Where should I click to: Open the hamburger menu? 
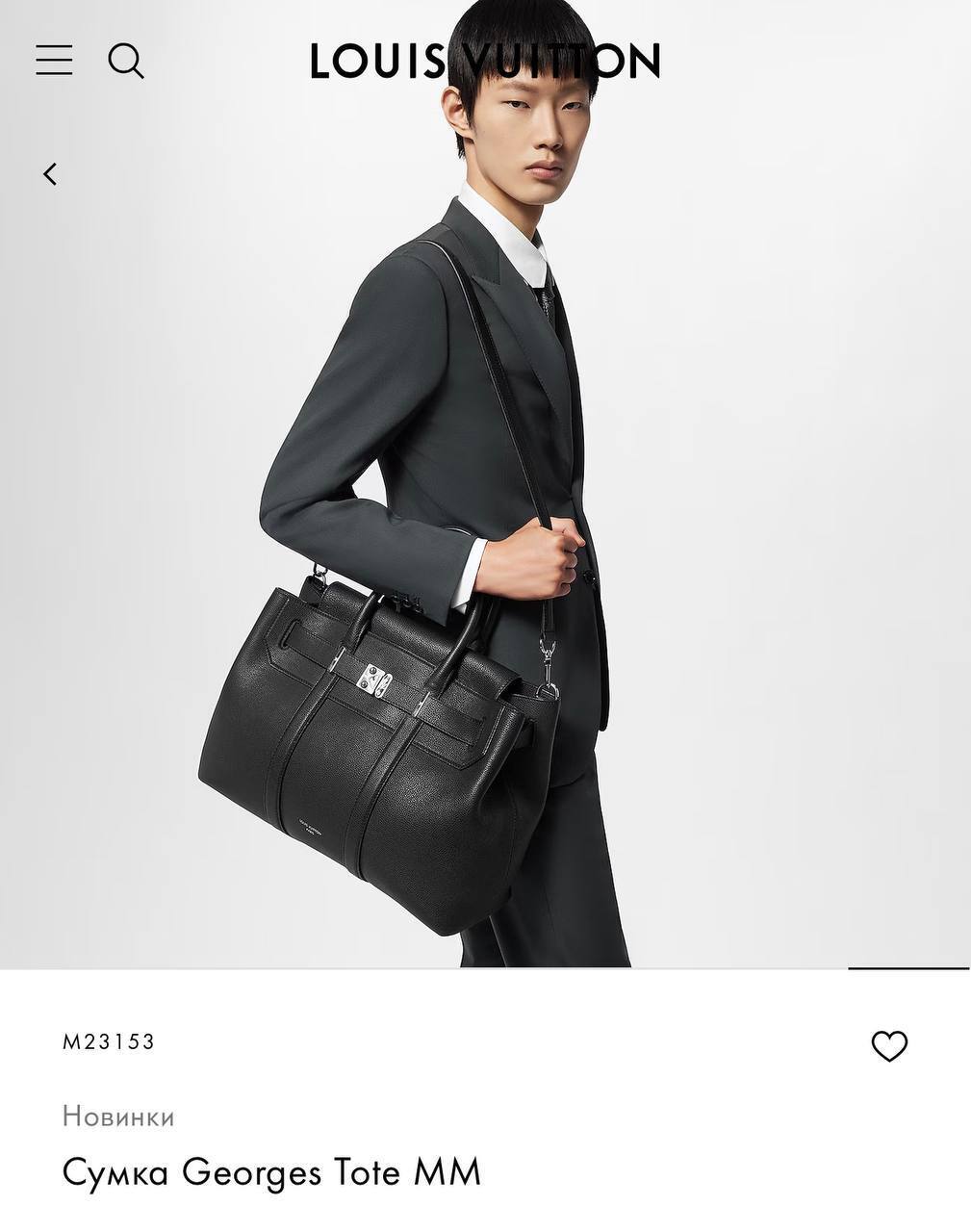tap(54, 60)
